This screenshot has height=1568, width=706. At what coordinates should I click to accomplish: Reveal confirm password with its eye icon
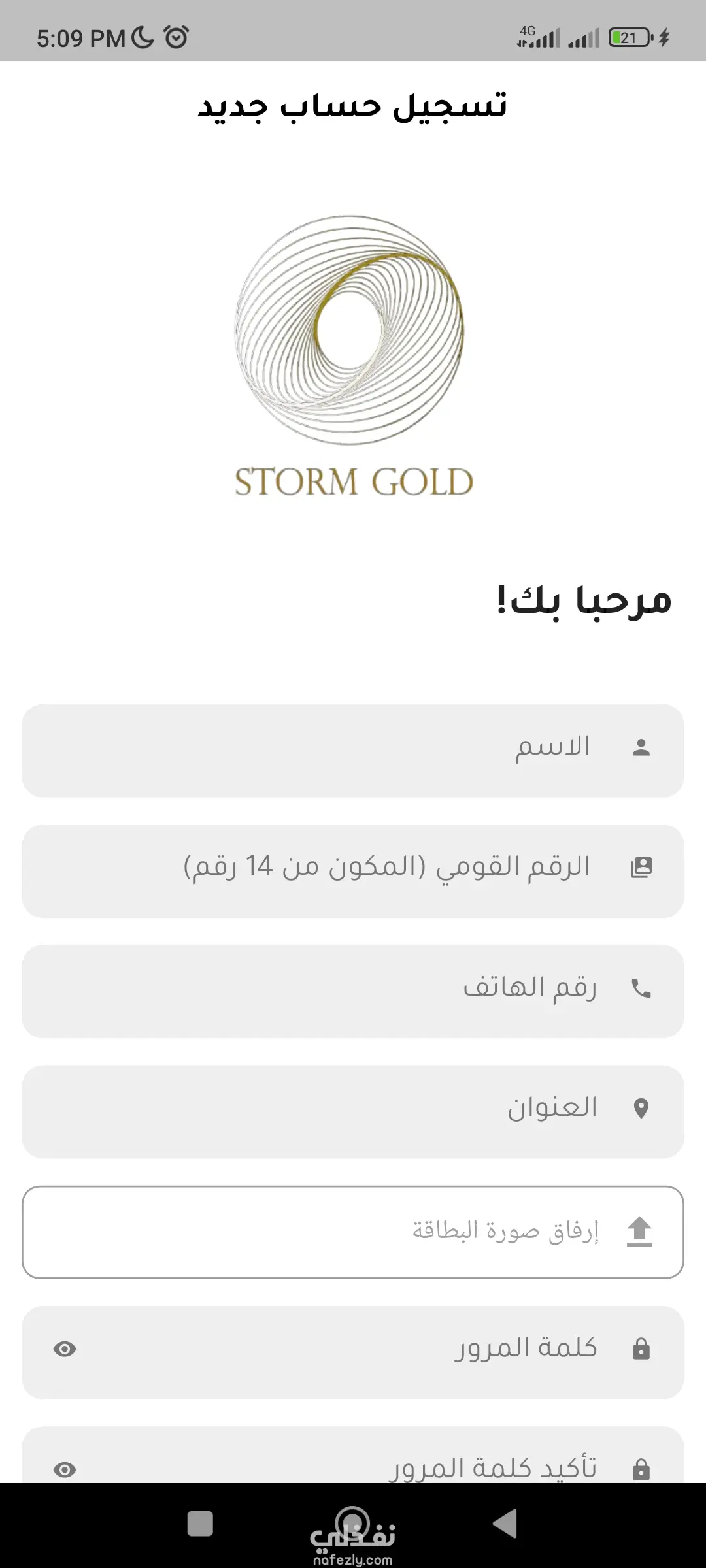[x=65, y=1469]
